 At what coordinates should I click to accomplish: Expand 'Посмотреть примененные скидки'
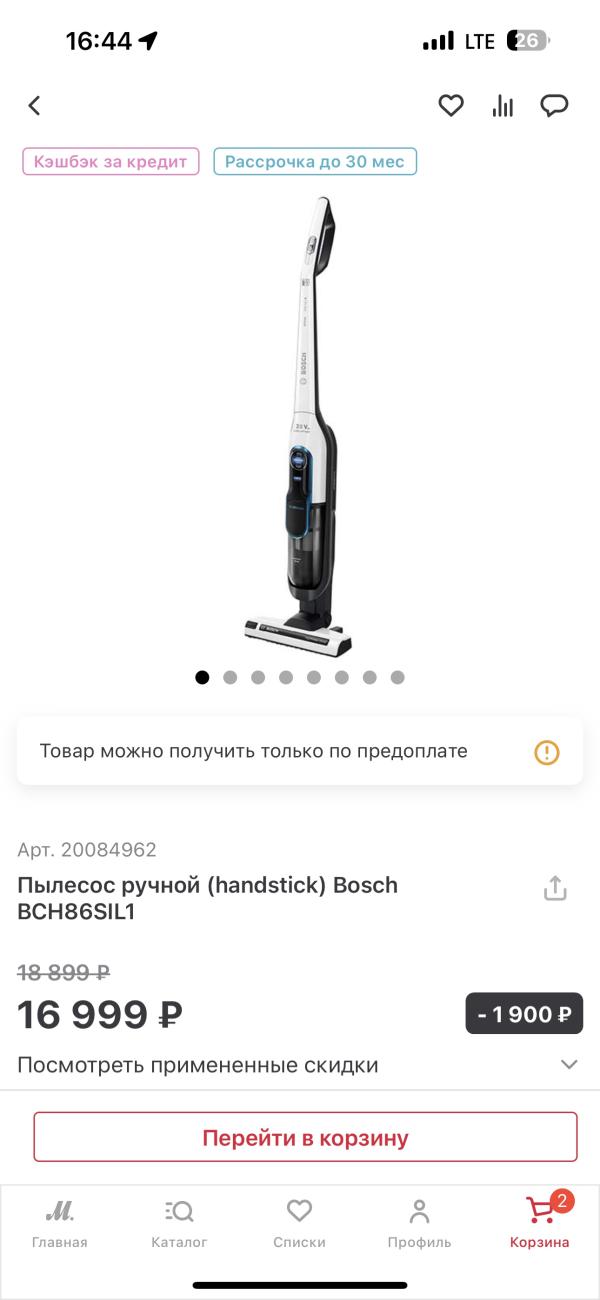[x=569, y=1065]
